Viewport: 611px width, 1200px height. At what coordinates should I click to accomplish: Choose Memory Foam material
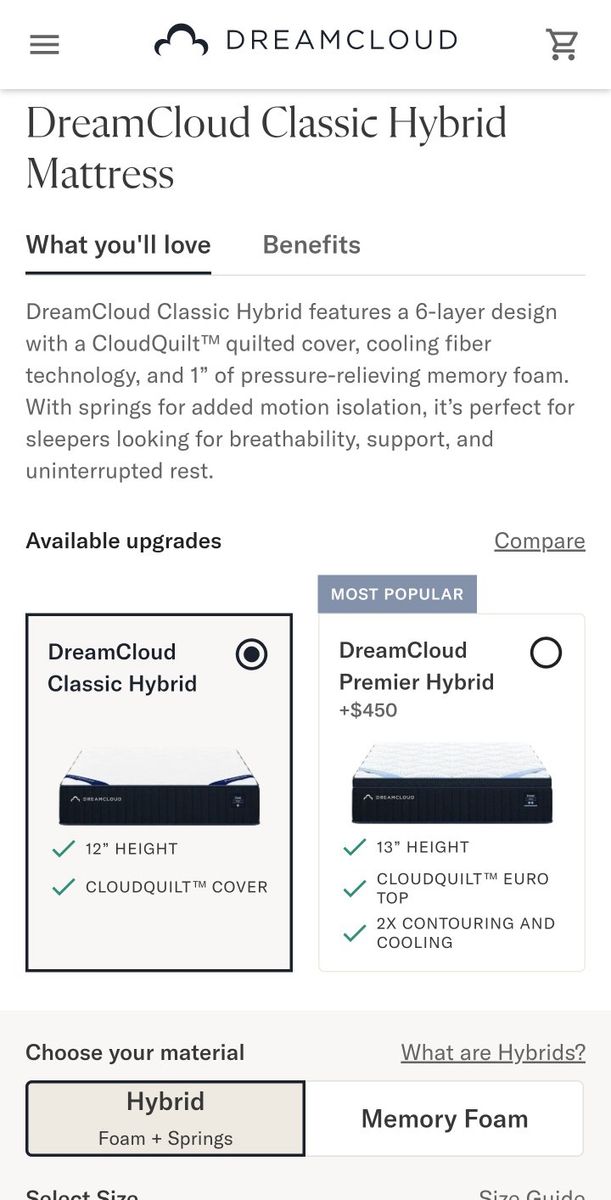(x=444, y=1118)
